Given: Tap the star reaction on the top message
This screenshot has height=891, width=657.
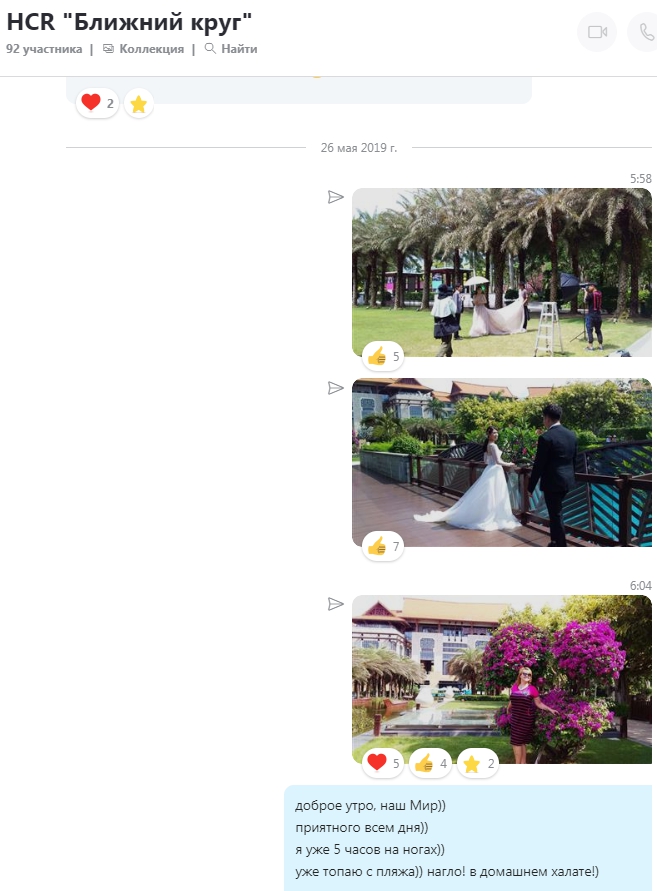Looking at the screenshot, I should 139,103.
